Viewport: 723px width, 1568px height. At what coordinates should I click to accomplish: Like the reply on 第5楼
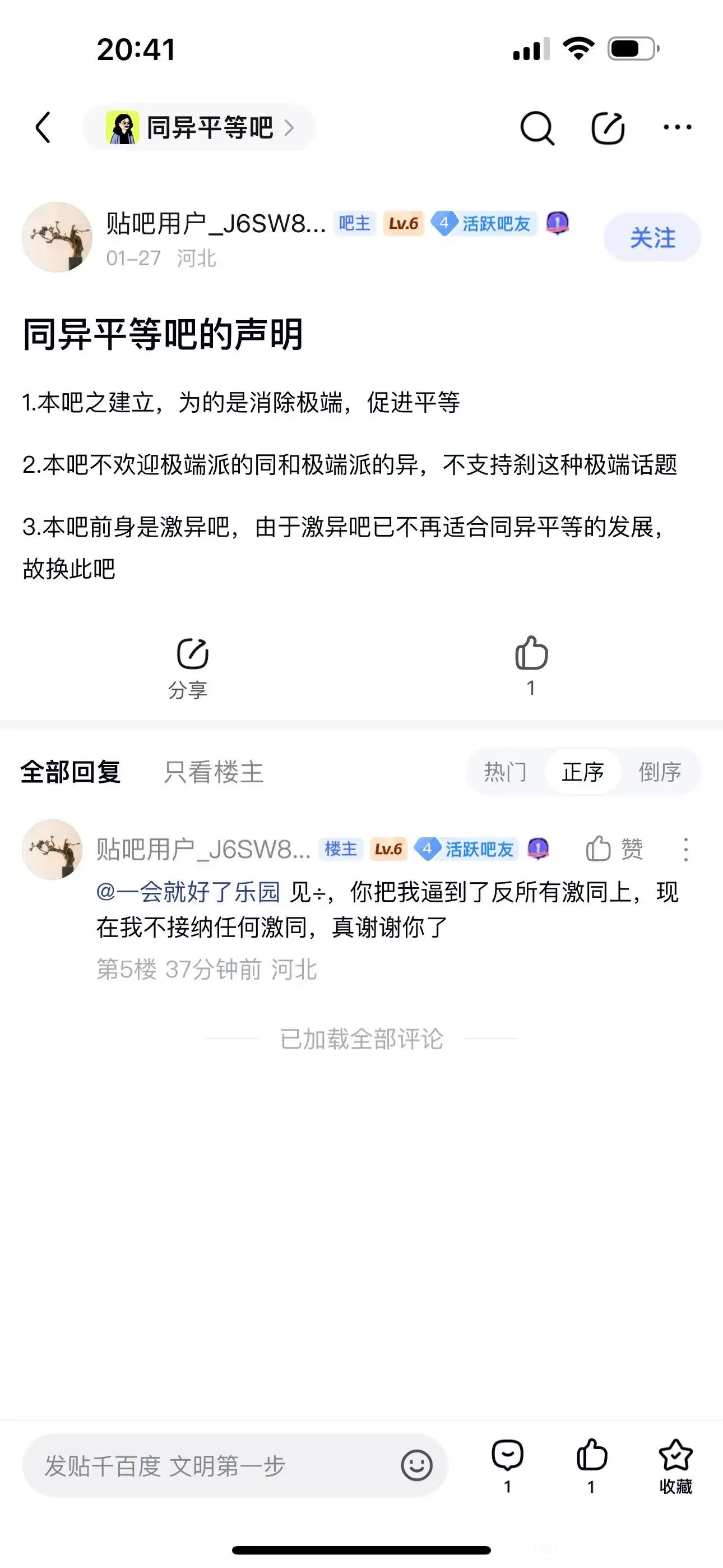click(614, 848)
